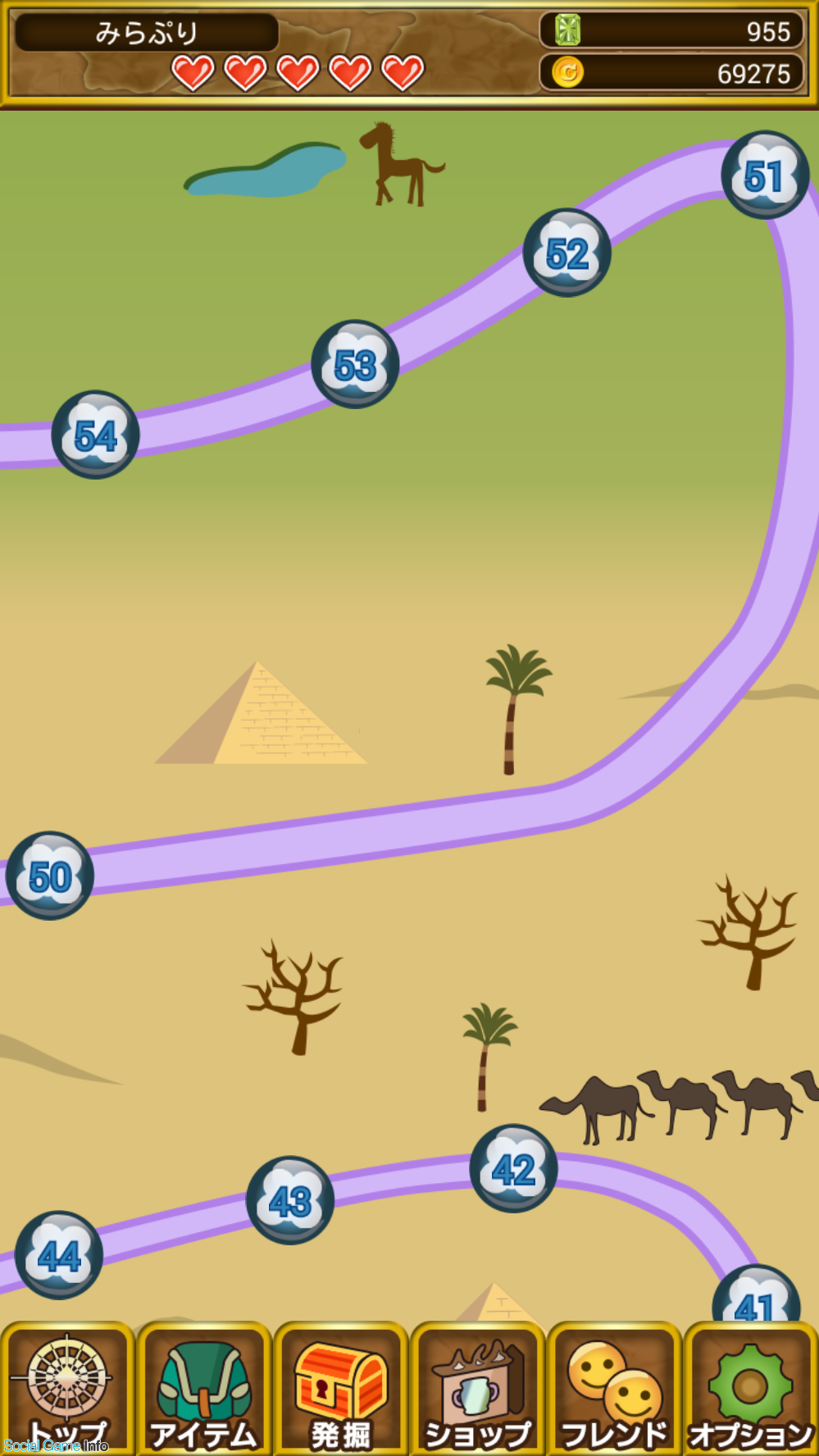Enter stage 50
The width and height of the screenshot is (819, 1456).
50,876
